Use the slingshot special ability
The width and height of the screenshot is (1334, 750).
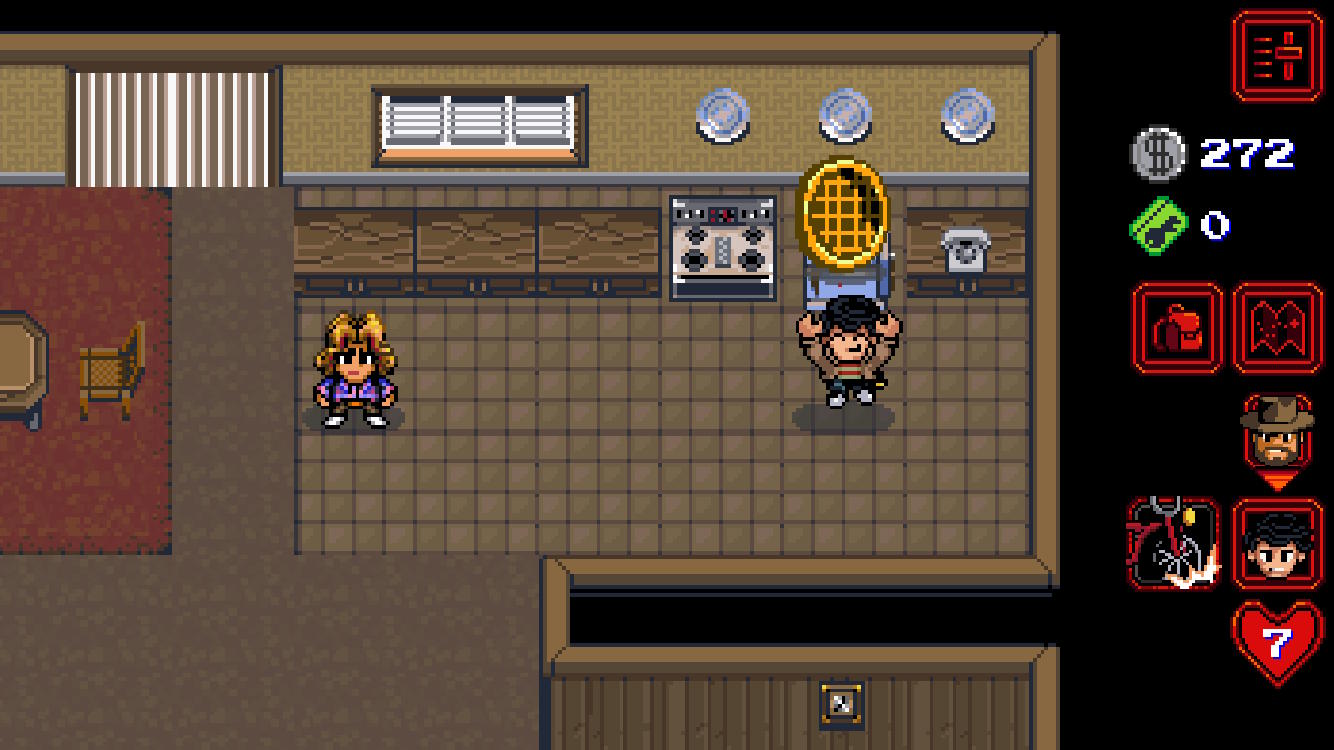[1174, 544]
